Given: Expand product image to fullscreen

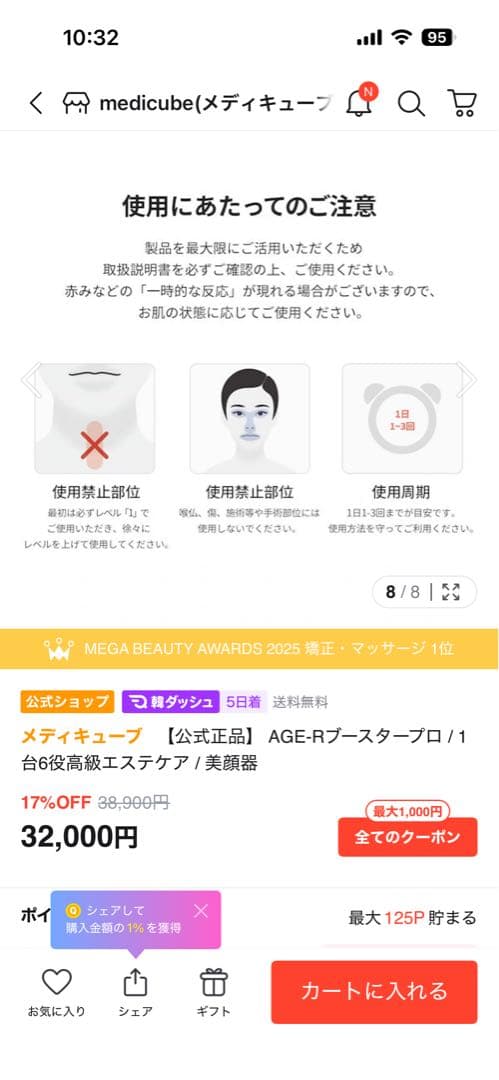Looking at the screenshot, I should (x=451, y=592).
